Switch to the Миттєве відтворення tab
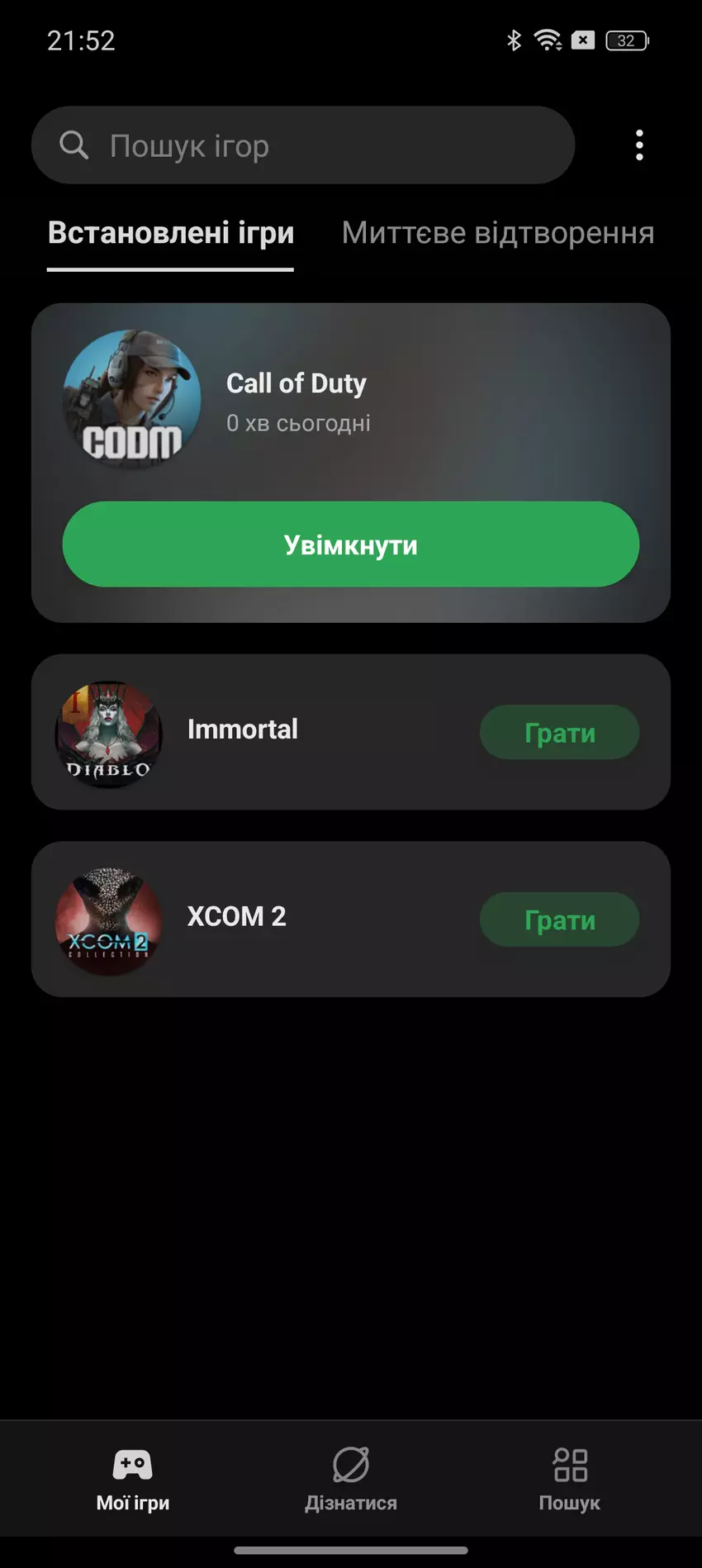 pos(497,233)
